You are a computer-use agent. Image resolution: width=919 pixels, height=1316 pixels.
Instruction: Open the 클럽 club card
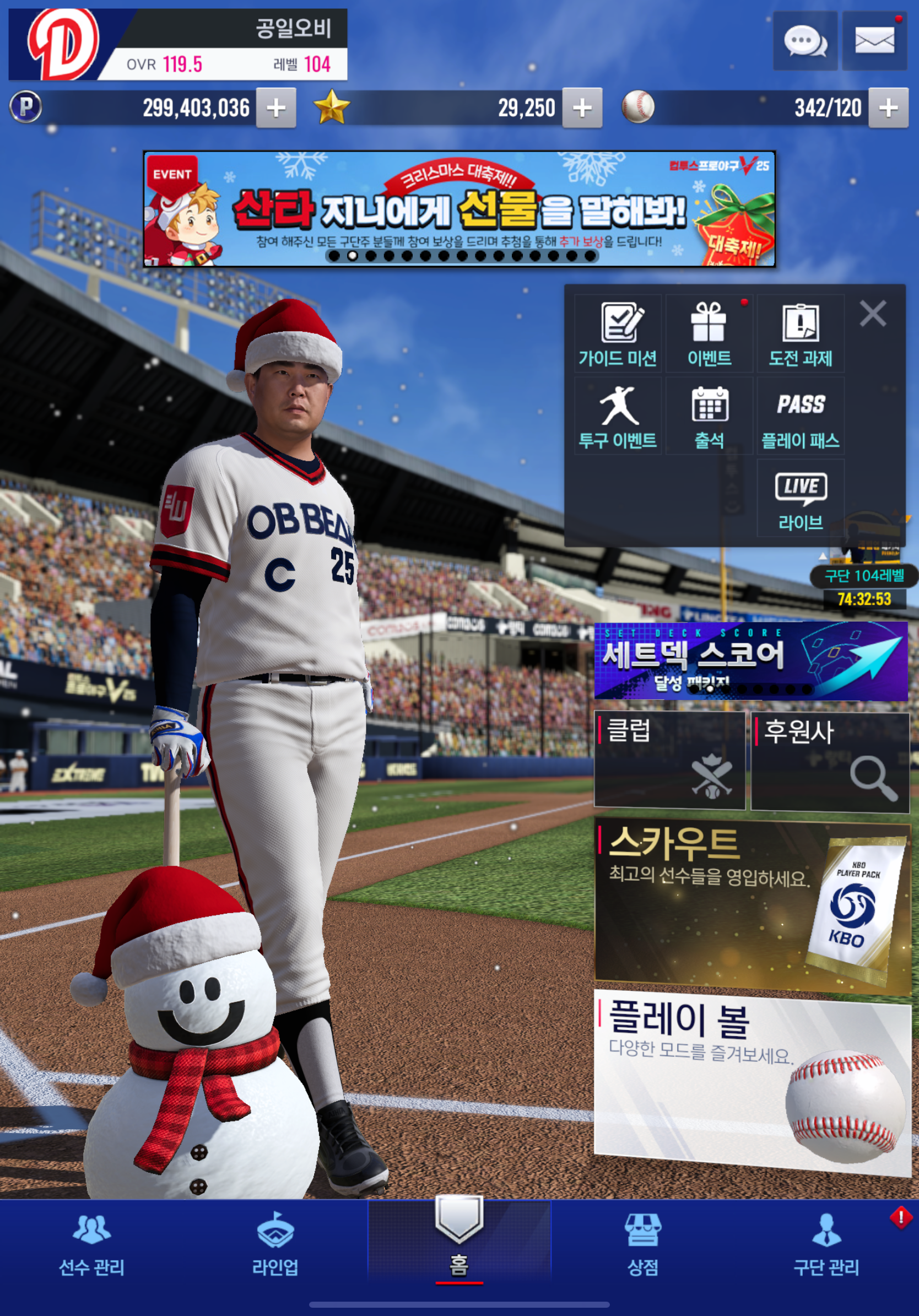(669, 761)
